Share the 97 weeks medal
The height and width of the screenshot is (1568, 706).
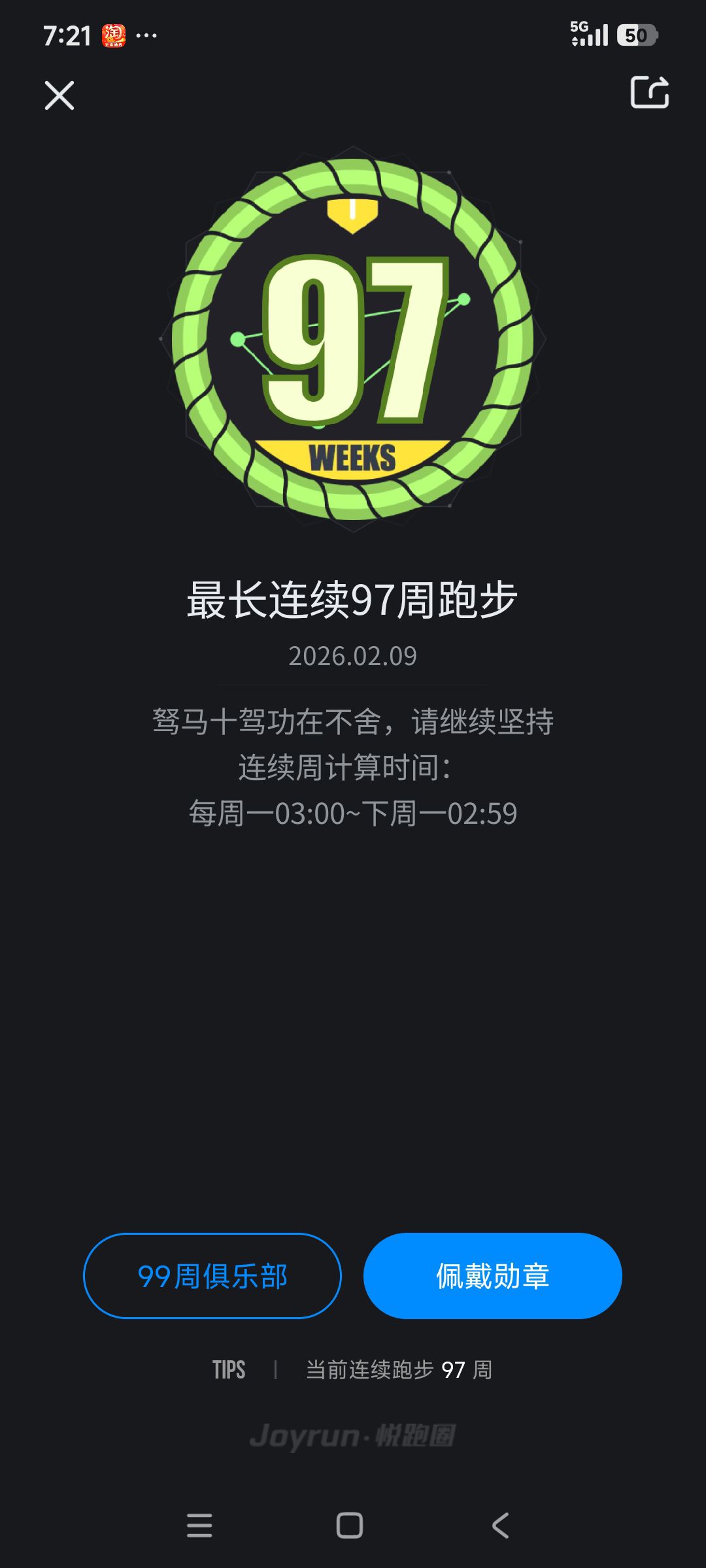(649, 92)
